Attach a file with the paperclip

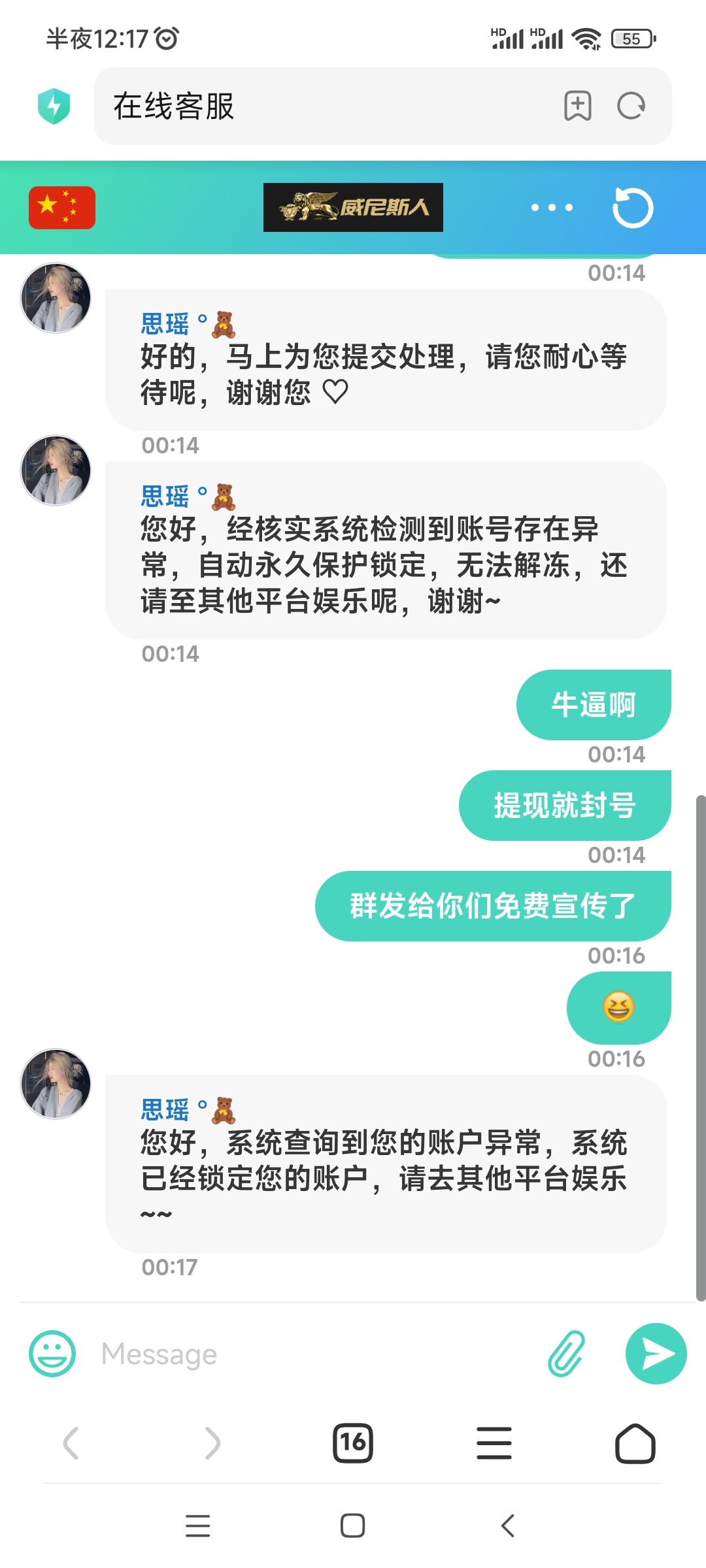click(x=566, y=1354)
